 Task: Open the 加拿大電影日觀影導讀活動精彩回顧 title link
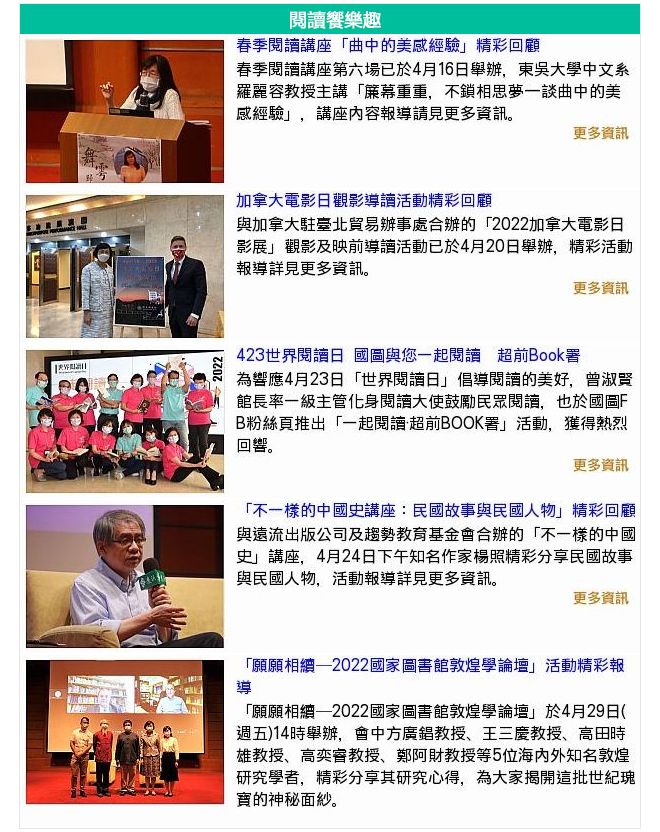pyautogui.click(x=364, y=200)
